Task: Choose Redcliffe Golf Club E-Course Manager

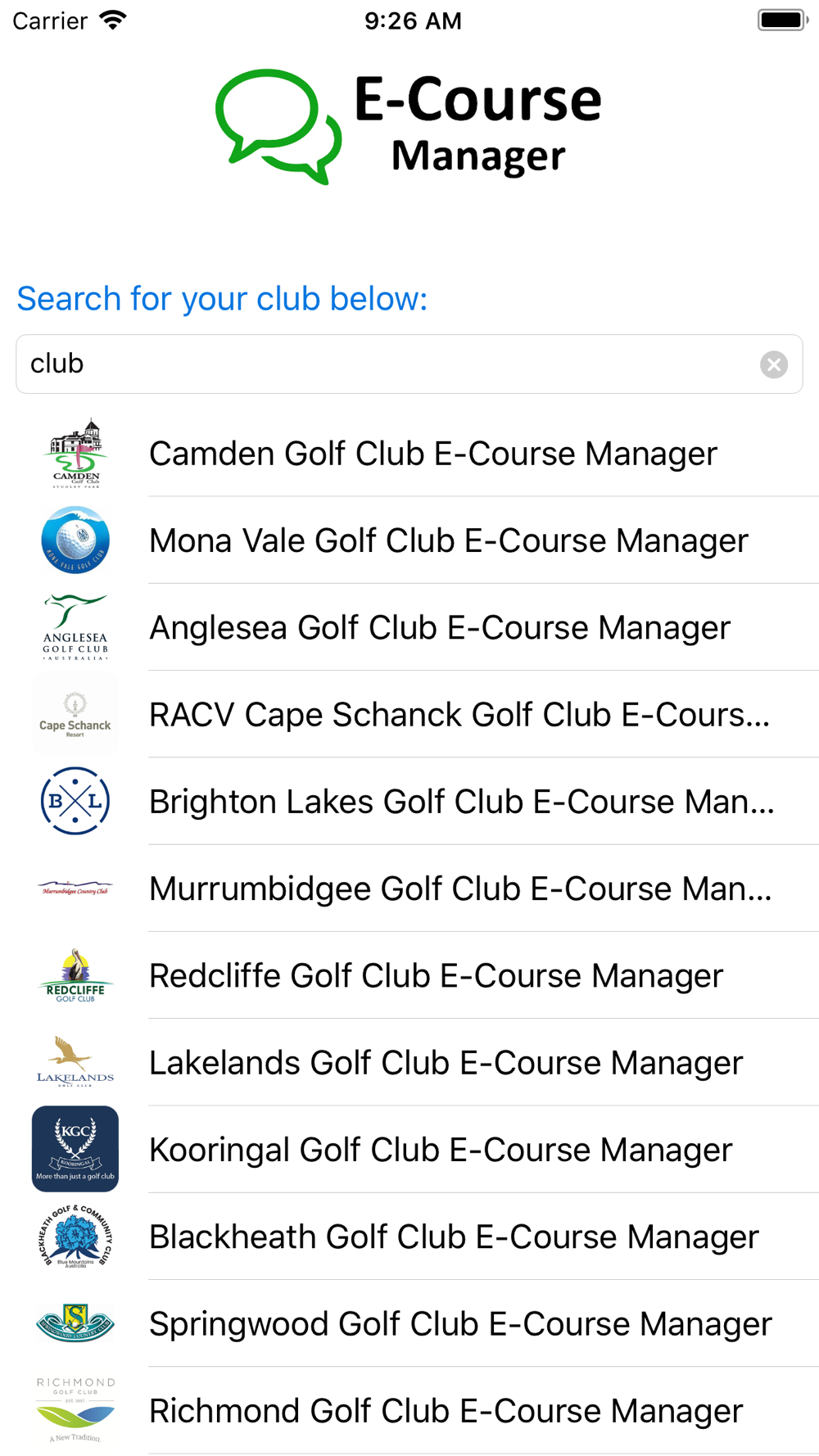Action: pyautogui.click(x=409, y=975)
